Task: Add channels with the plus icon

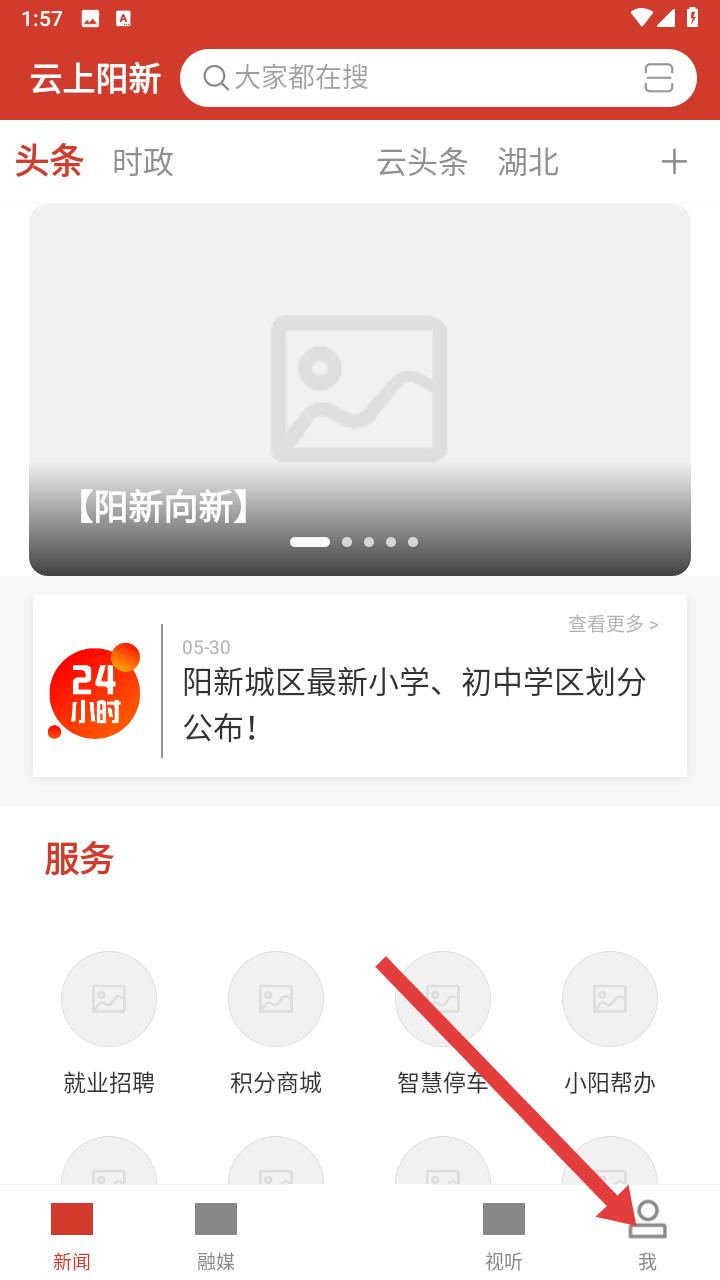Action: pos(674,162)
